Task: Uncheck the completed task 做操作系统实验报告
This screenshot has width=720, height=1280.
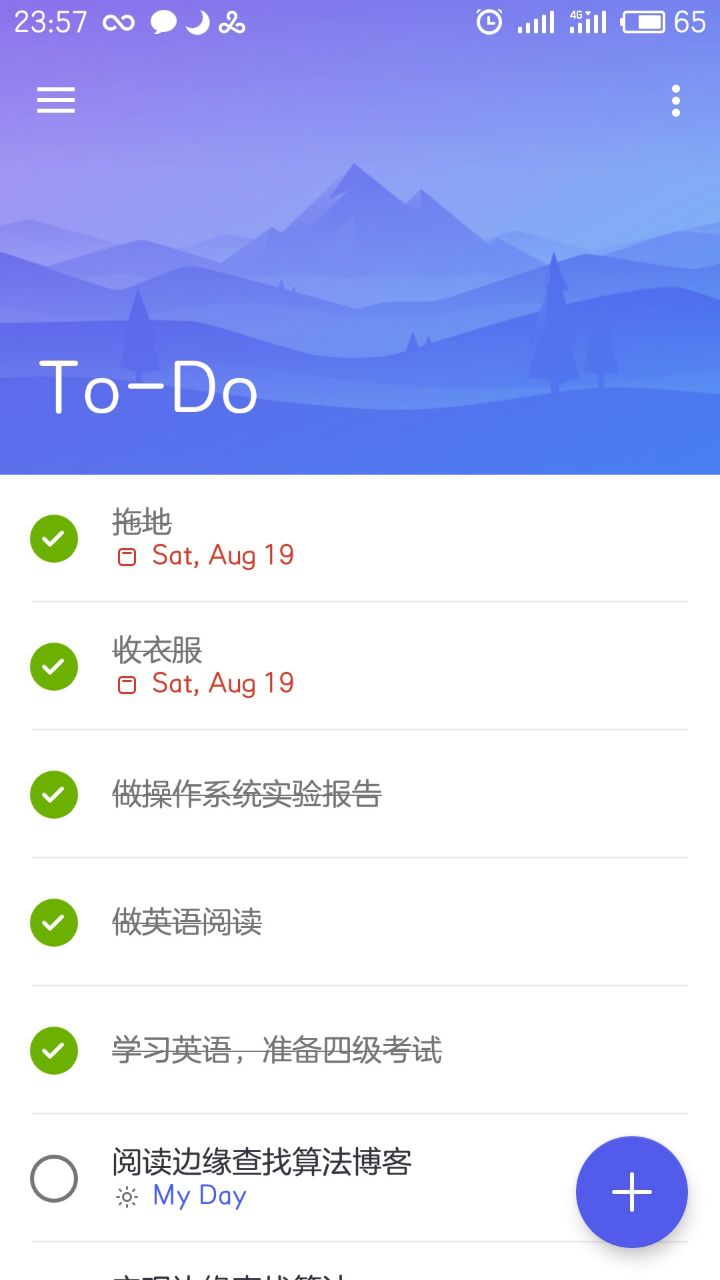Action: click(x=54, y=795)
